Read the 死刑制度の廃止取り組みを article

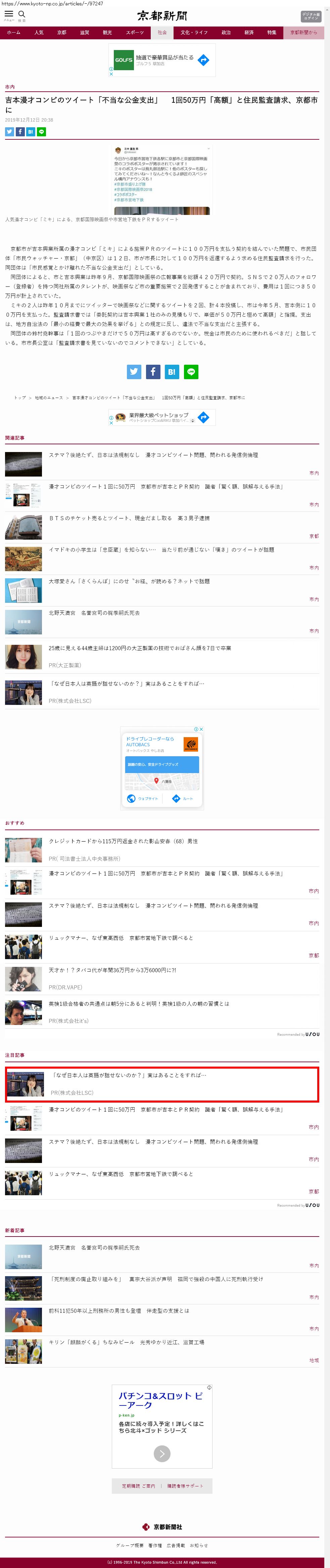point(156,1279)
